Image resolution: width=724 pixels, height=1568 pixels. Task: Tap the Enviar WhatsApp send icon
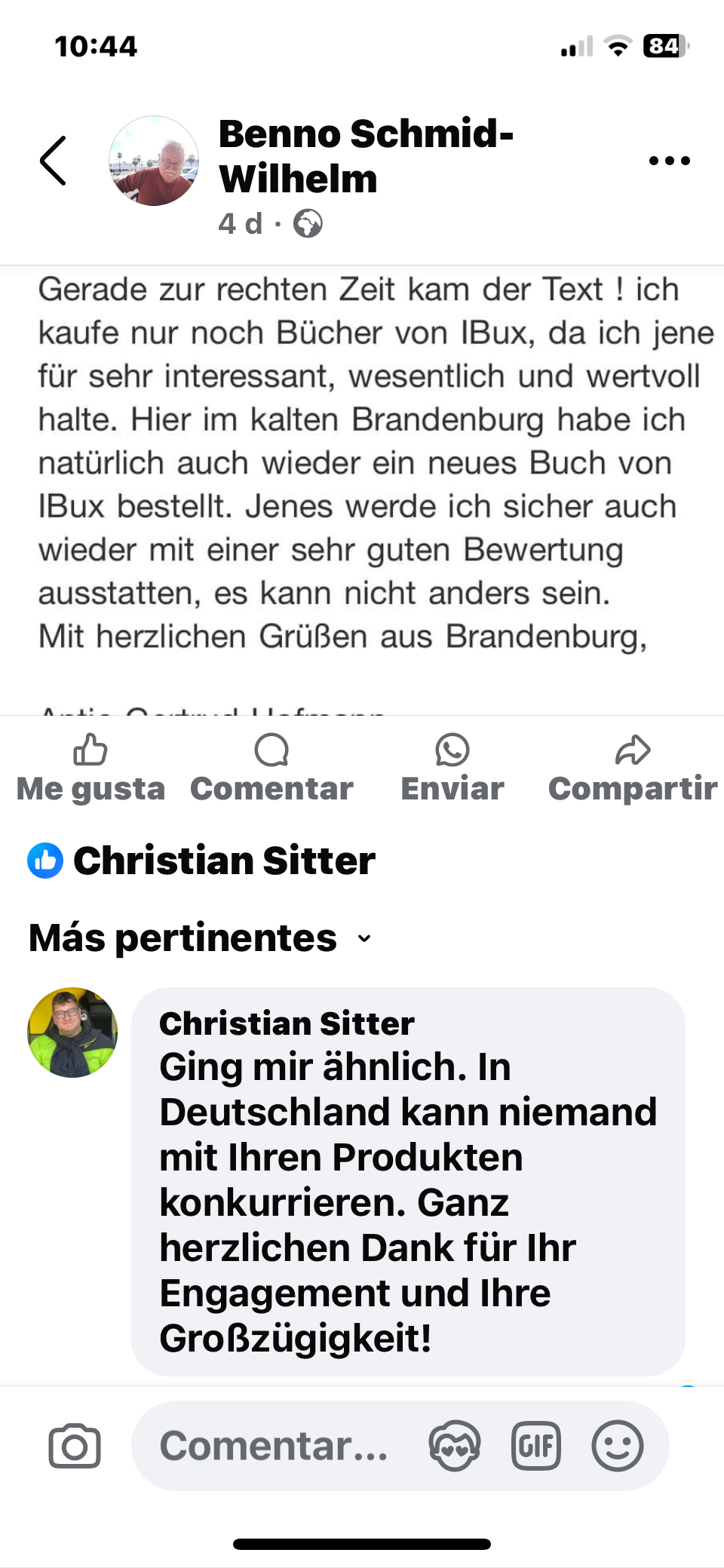click(452, 750)
